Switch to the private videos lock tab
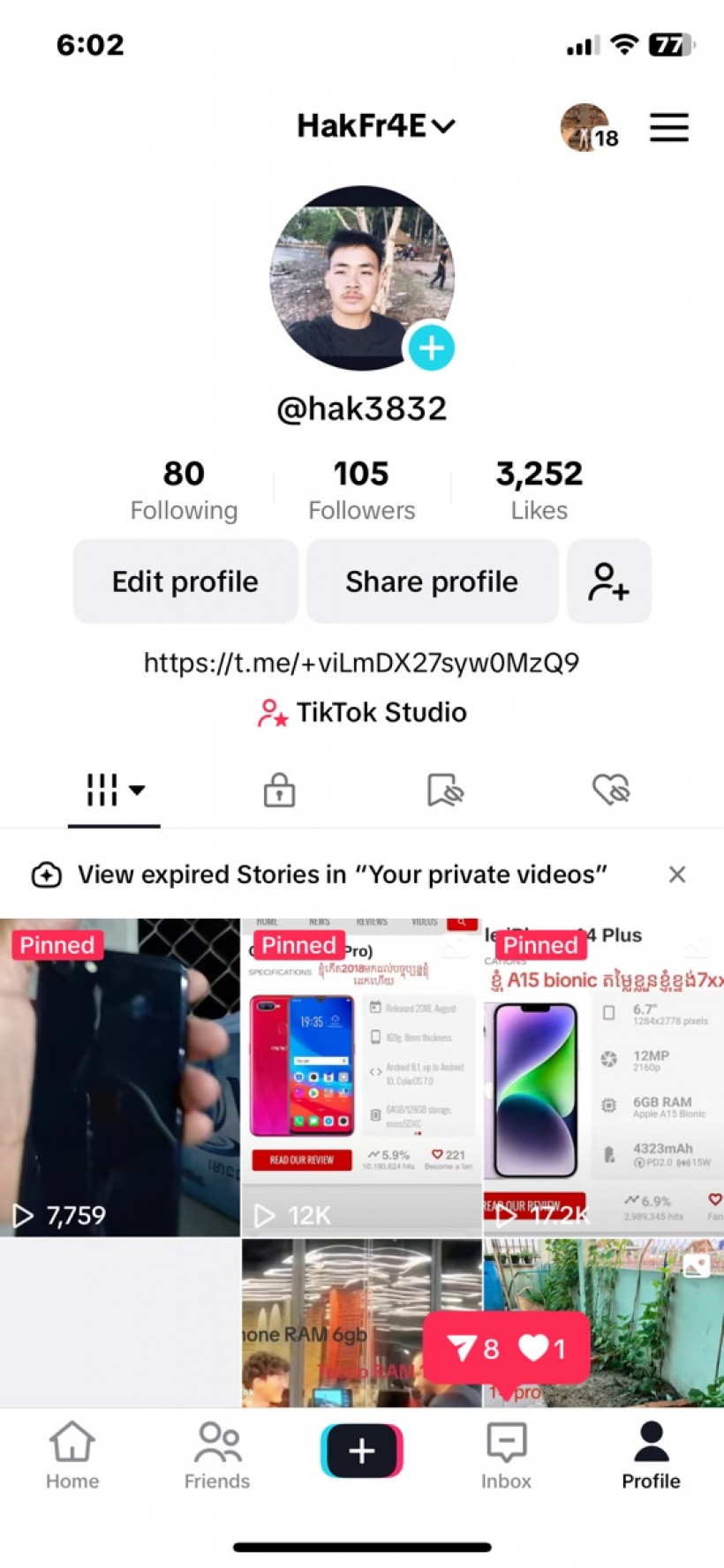This screenshot has width=724, height=1568. [x=279, y=790]
